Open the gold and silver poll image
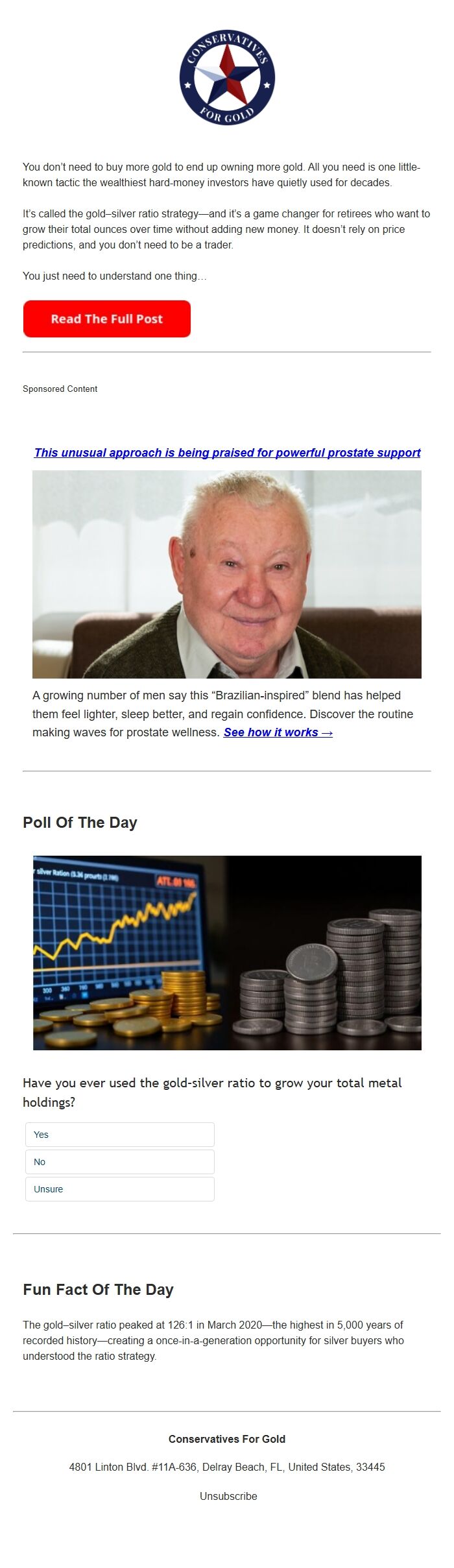The width and height of the screenshot is (454, 1568). (227, 952)
